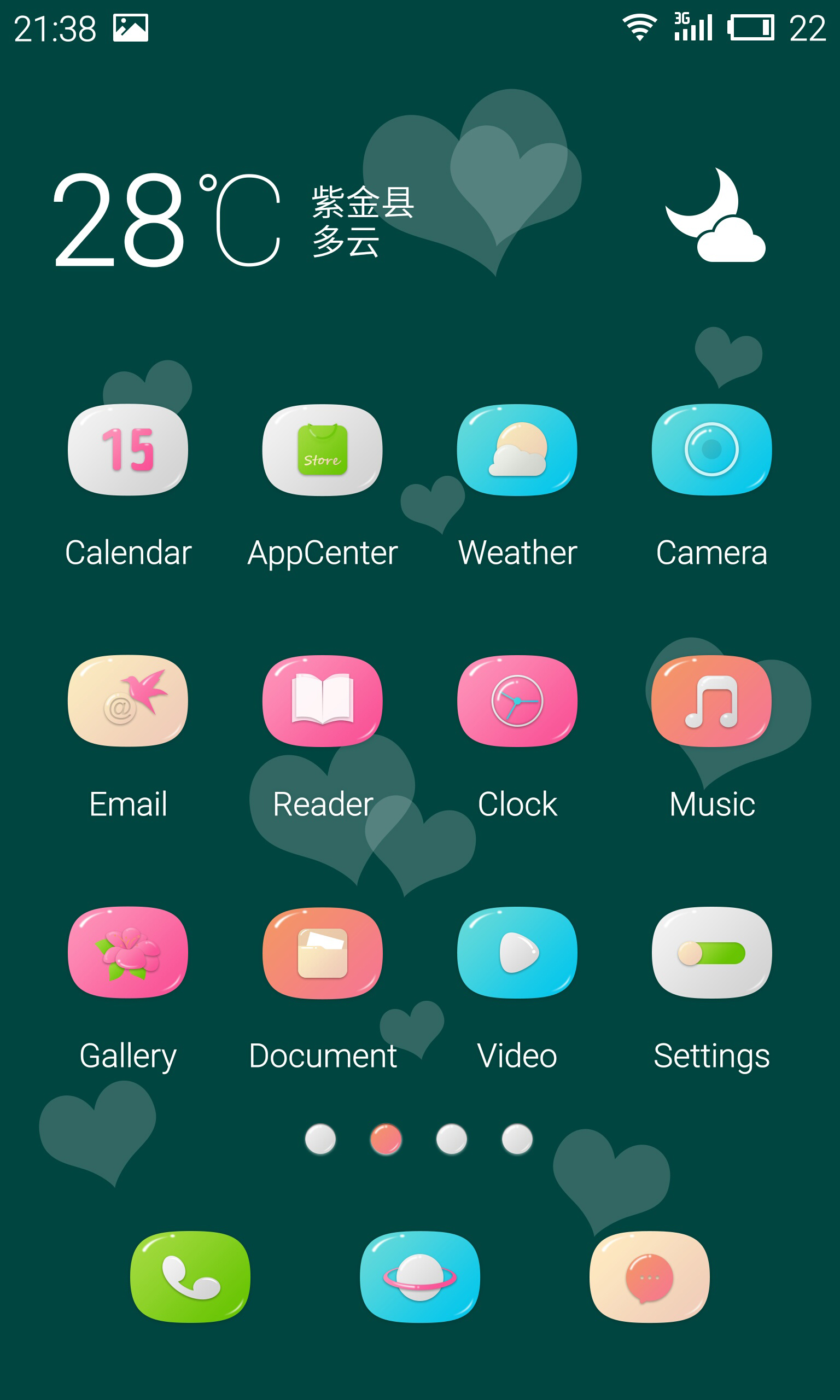Open the Reader app
The height and width of the screenshot is (1400, 840).
pos(322,701)
